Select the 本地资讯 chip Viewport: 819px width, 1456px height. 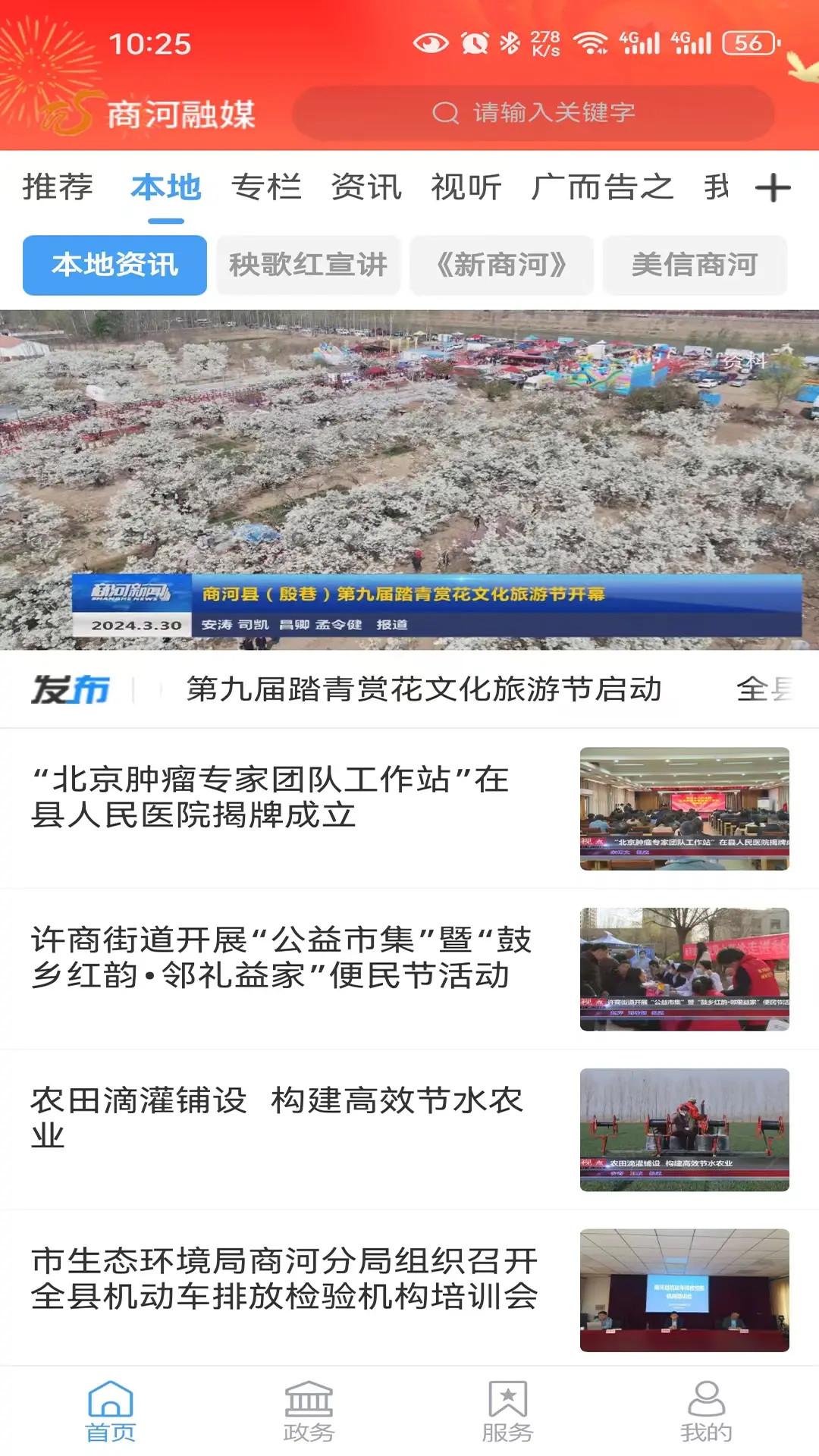pos(115,265)
